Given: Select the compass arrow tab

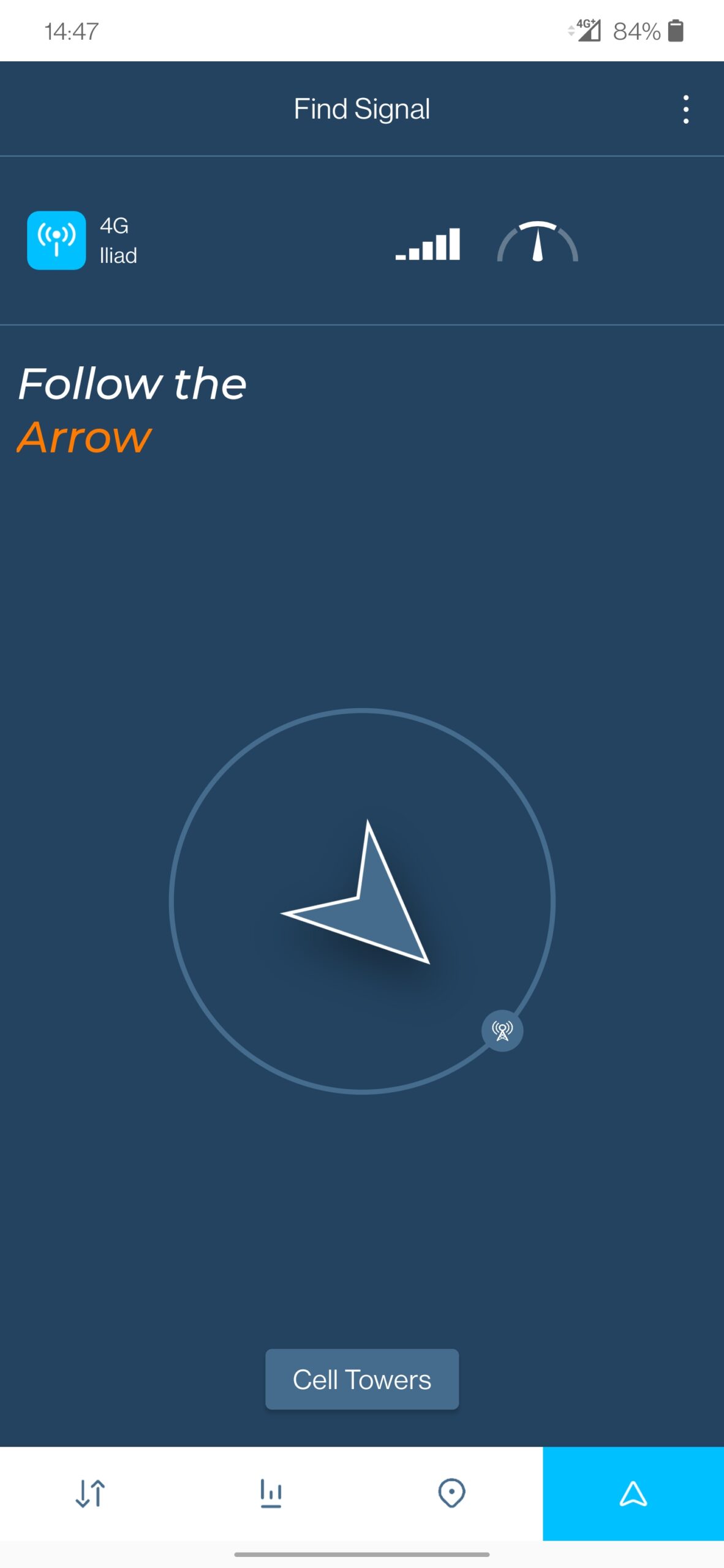Looking at the screenshot, I should point(633,1493).
